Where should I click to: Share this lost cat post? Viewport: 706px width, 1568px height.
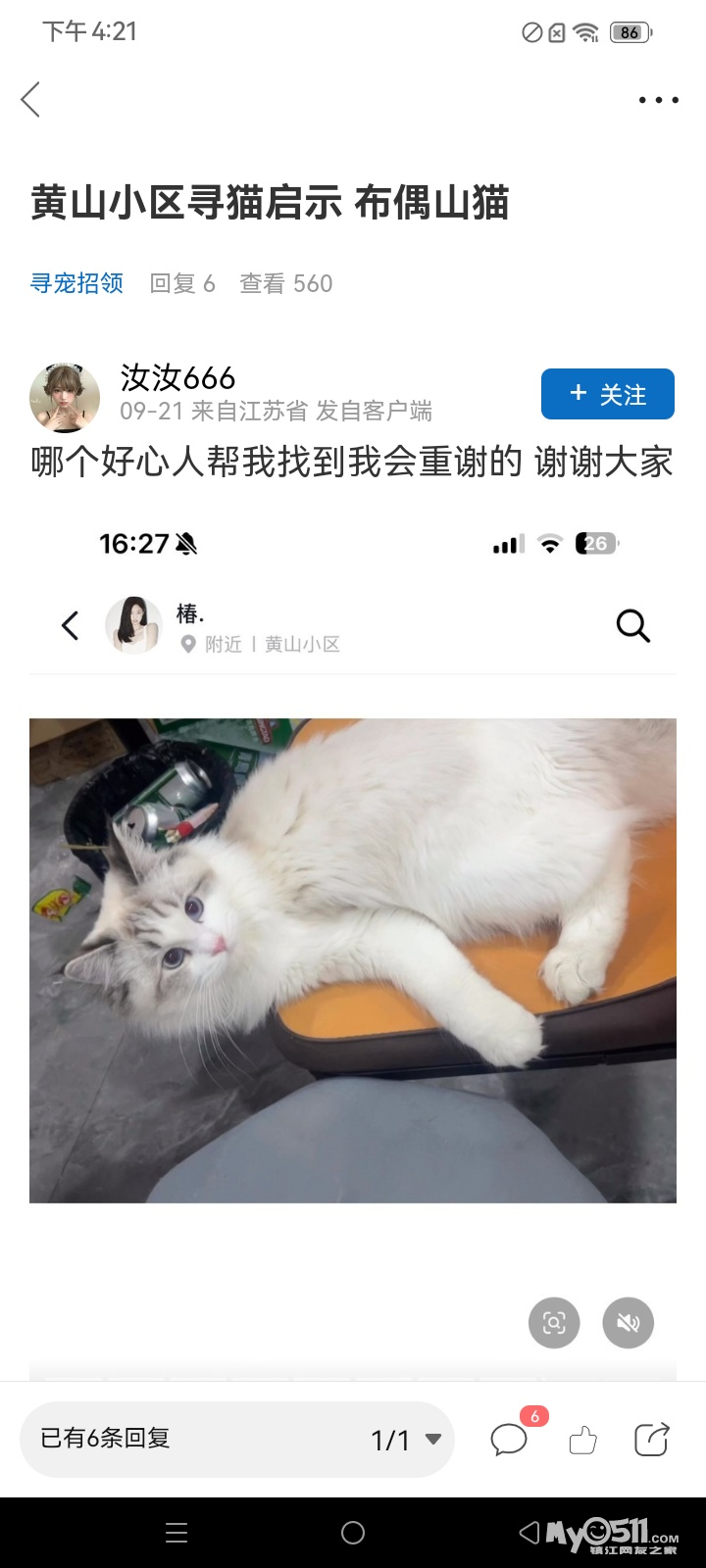pyautogui.click(x=652, y=1439)
